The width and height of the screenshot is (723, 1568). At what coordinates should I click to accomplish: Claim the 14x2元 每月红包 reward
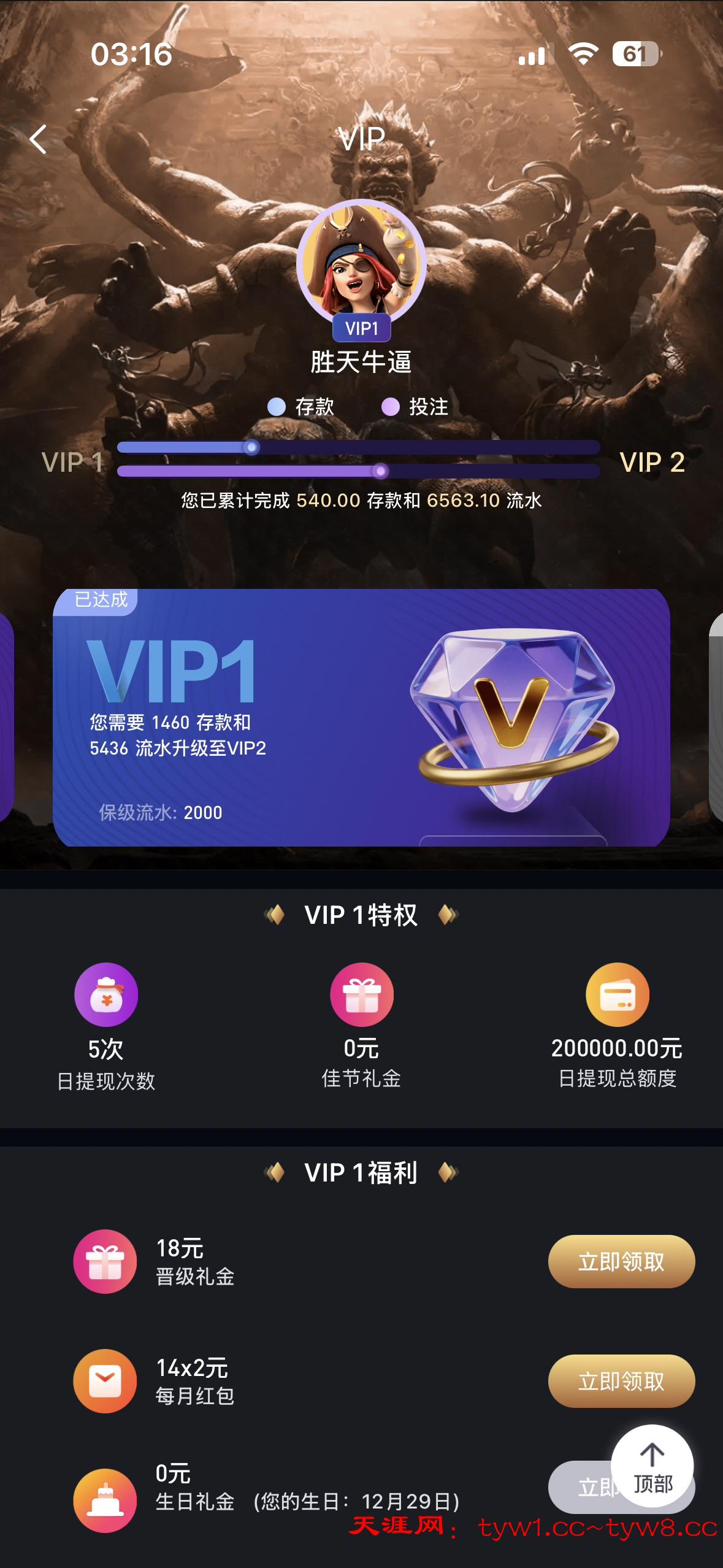(621, 1381)
